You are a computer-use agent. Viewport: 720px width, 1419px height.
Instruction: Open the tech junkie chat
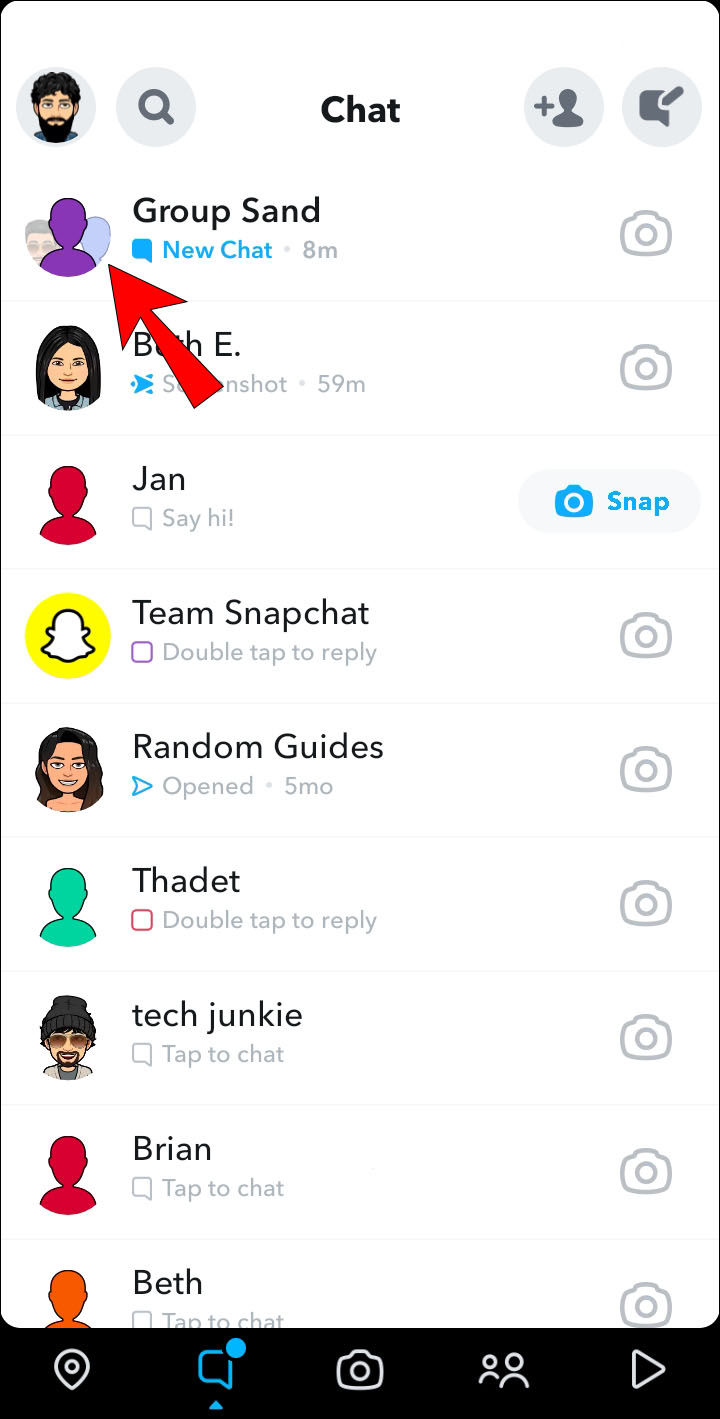coord(300,1036)
